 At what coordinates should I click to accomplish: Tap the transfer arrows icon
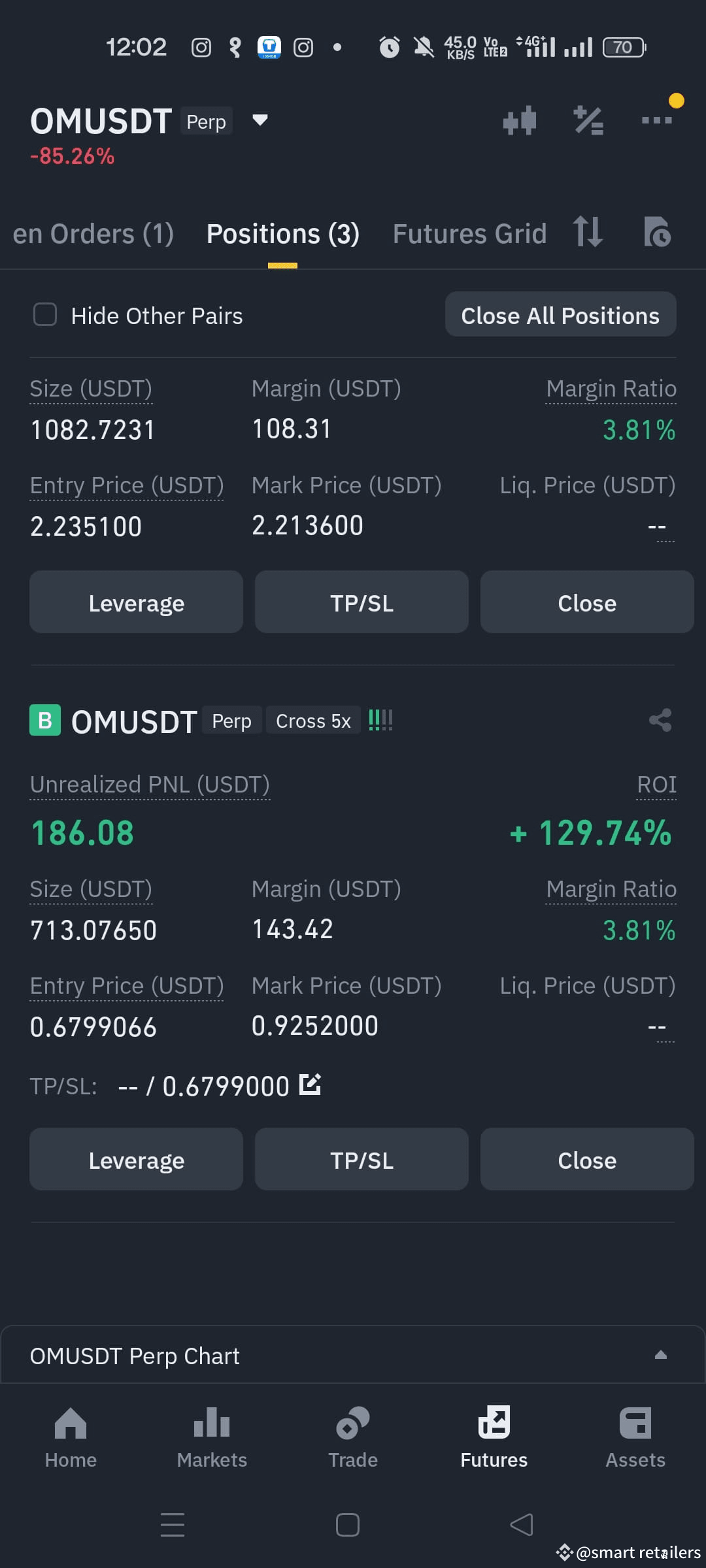587,233
